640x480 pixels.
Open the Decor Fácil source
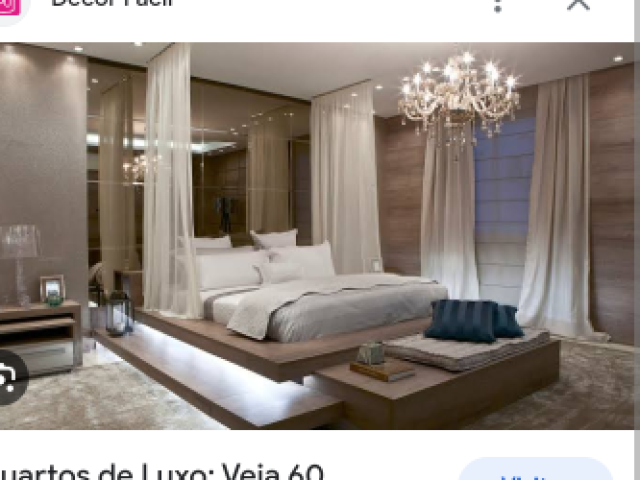pyautogui.click(x=110, y=4)
